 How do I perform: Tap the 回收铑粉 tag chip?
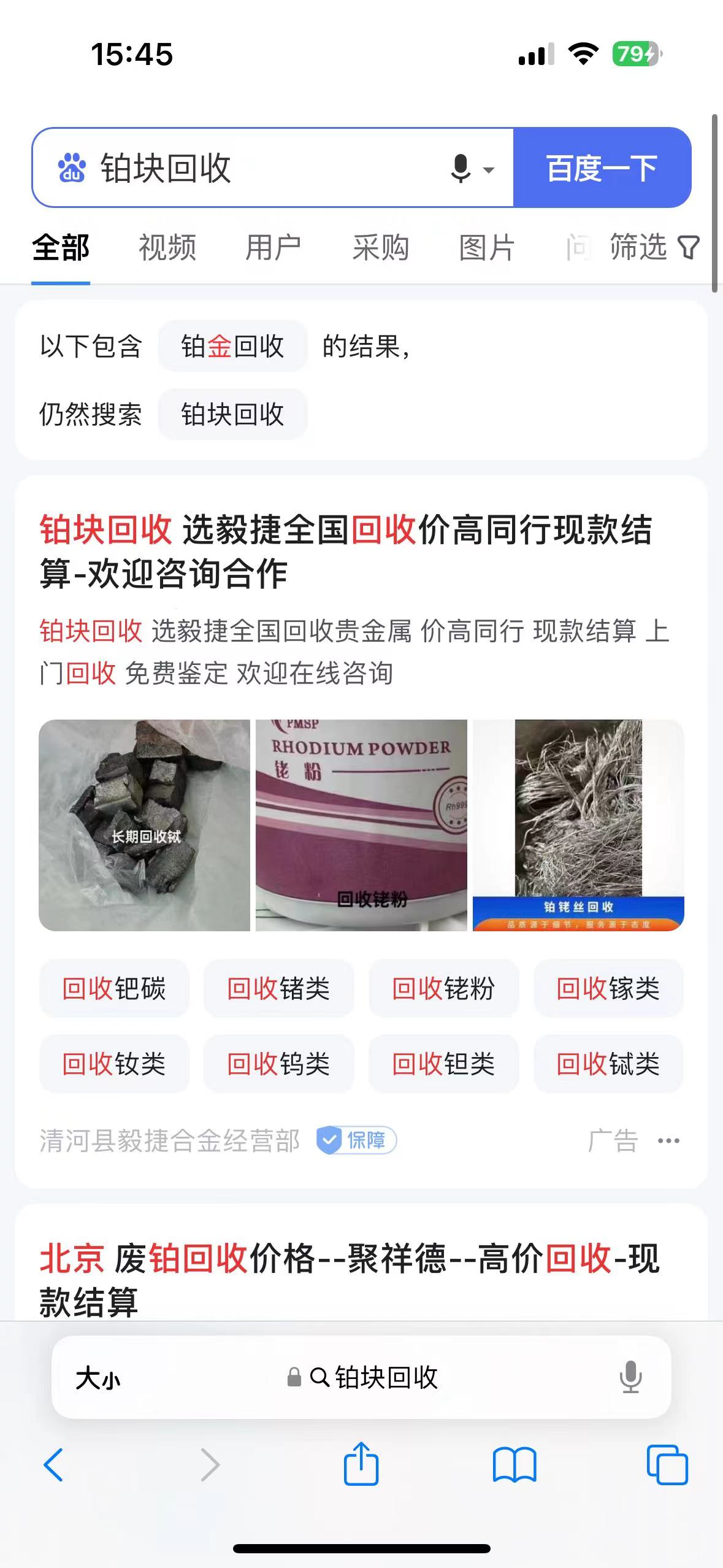443,989
